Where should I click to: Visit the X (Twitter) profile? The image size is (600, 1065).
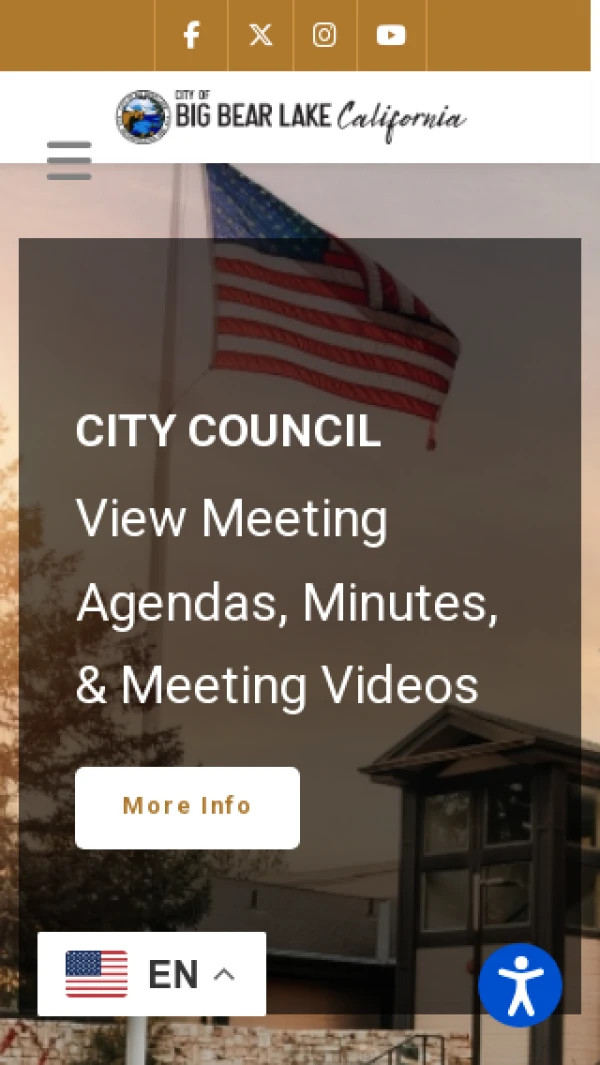tap(260, 36)
